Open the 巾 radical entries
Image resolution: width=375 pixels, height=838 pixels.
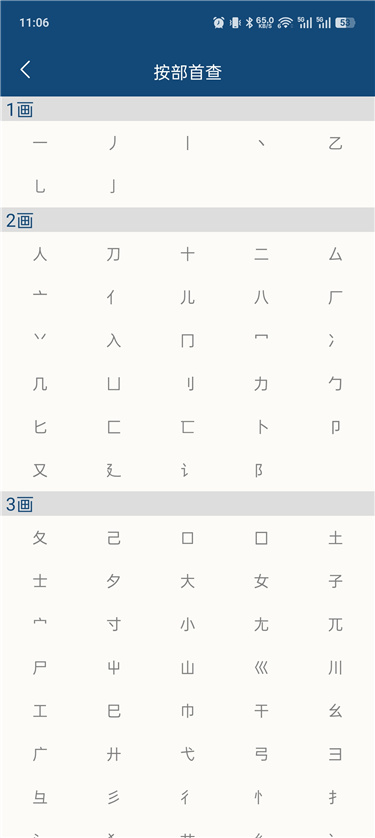(187, 711)
